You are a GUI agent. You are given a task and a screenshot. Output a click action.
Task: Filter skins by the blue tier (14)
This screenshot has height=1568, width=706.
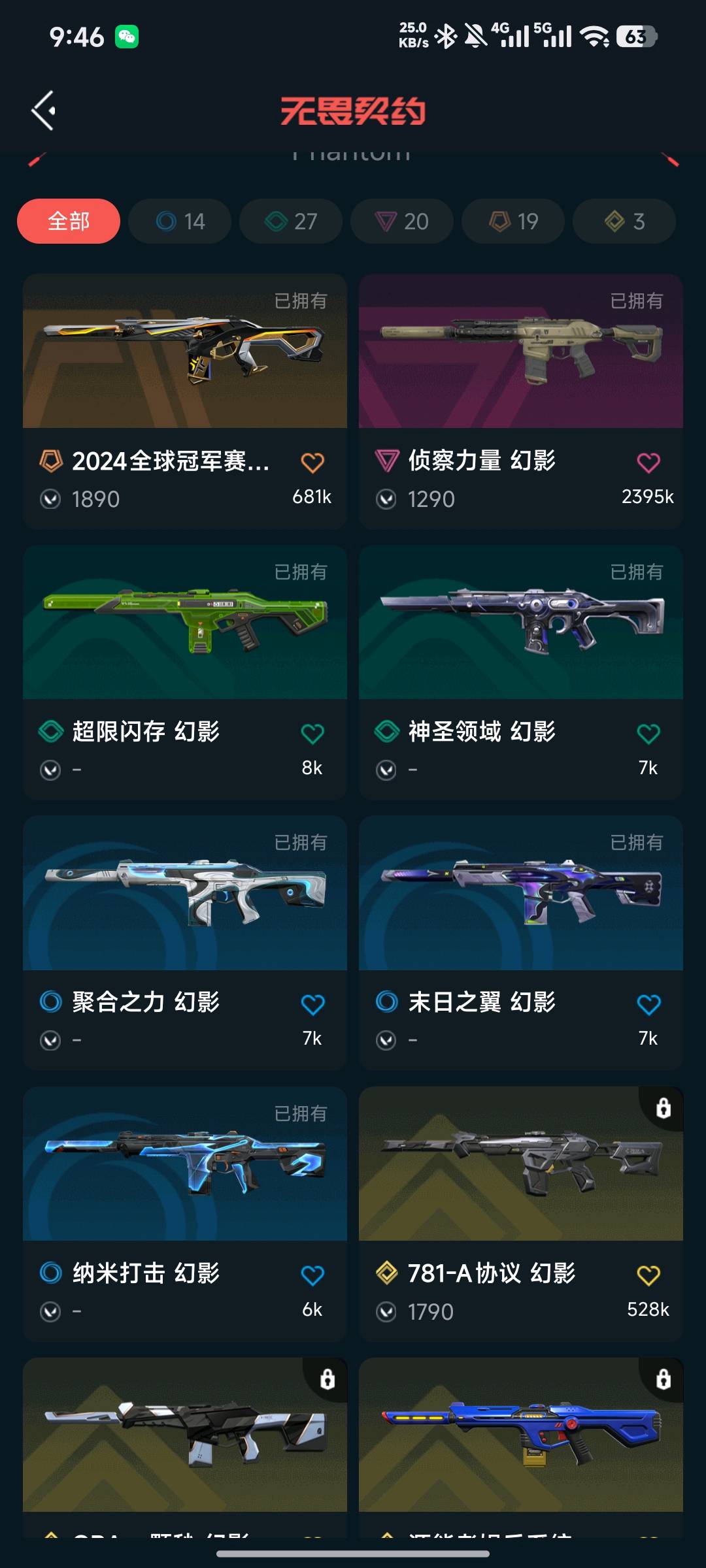click(180, 221)
